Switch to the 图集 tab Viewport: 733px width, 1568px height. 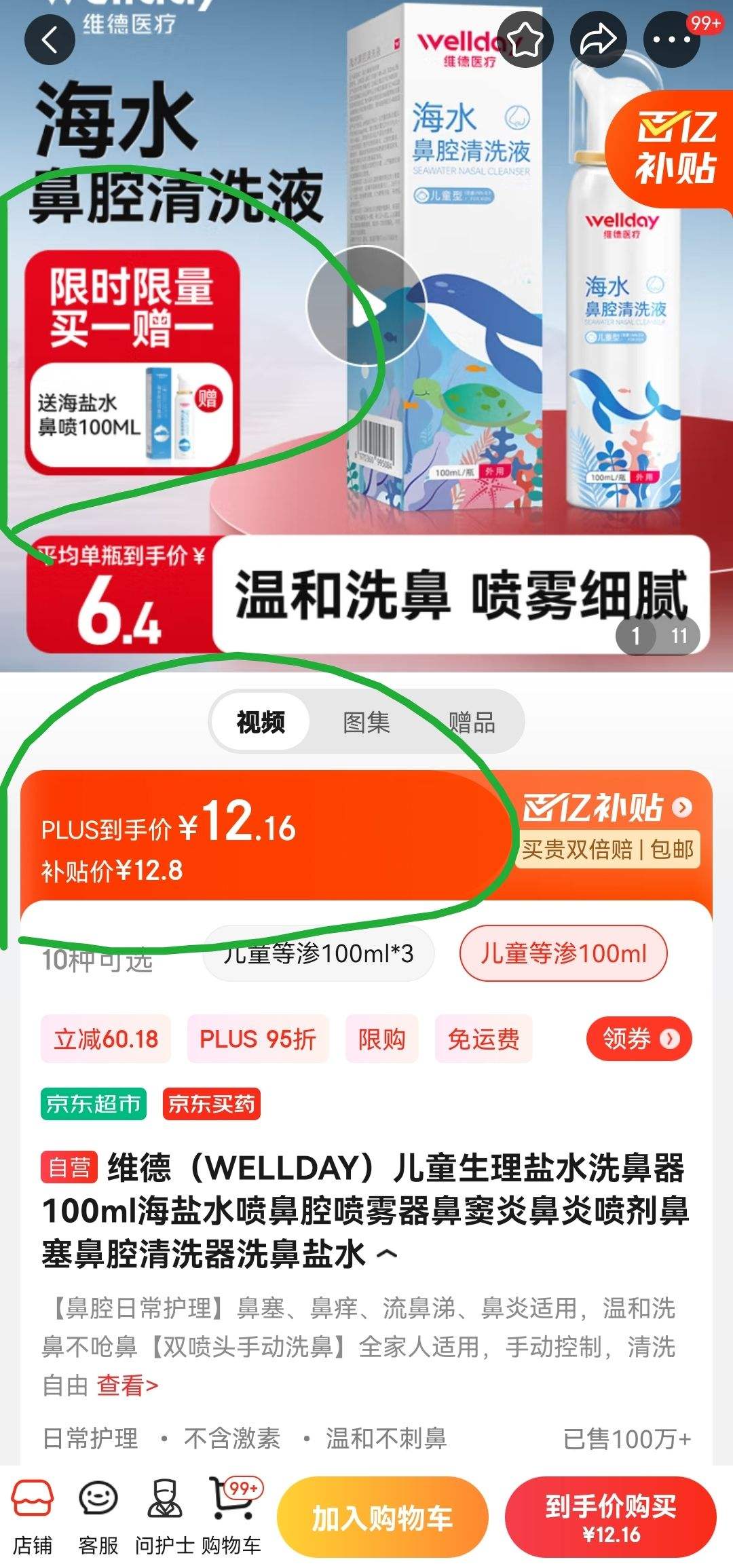366,723
